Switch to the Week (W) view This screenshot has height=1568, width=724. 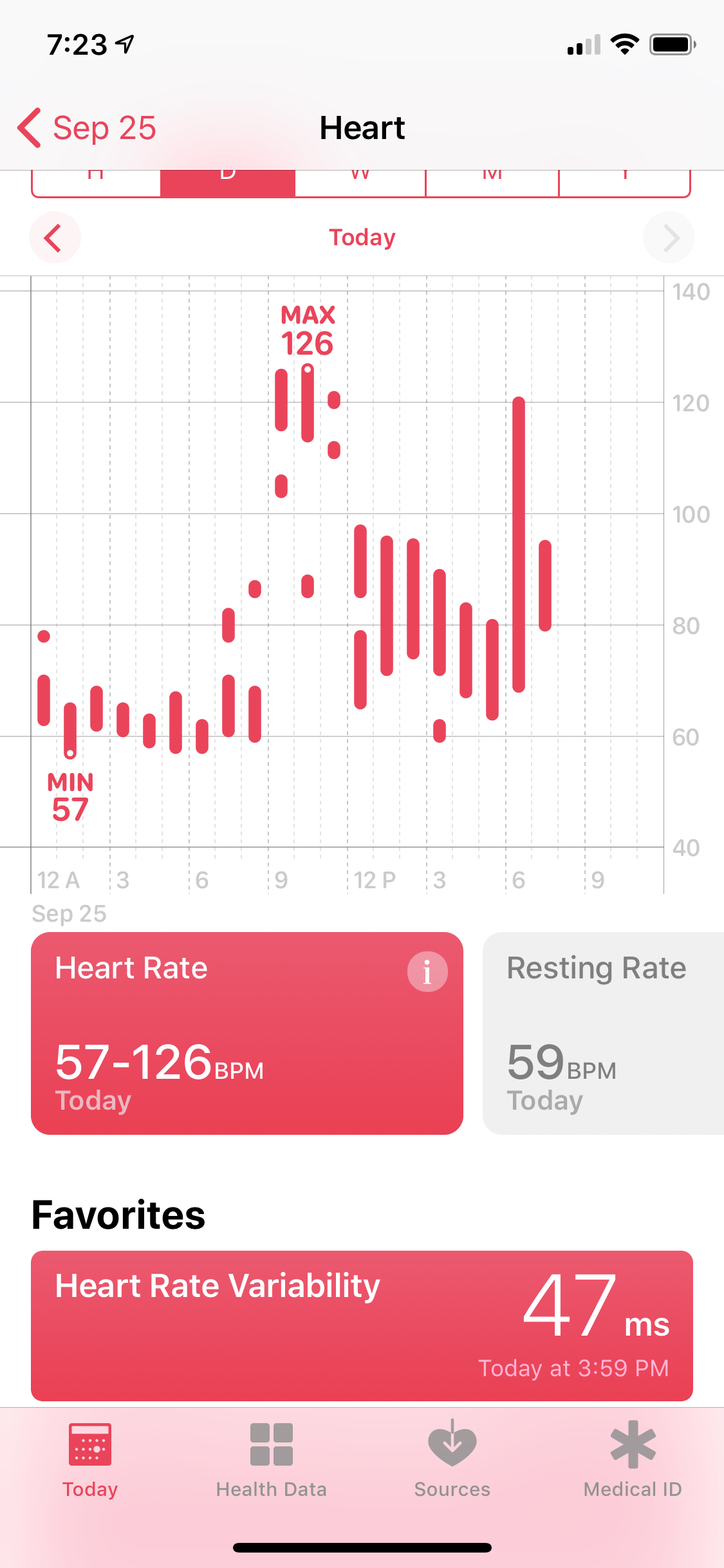point(360,177)
